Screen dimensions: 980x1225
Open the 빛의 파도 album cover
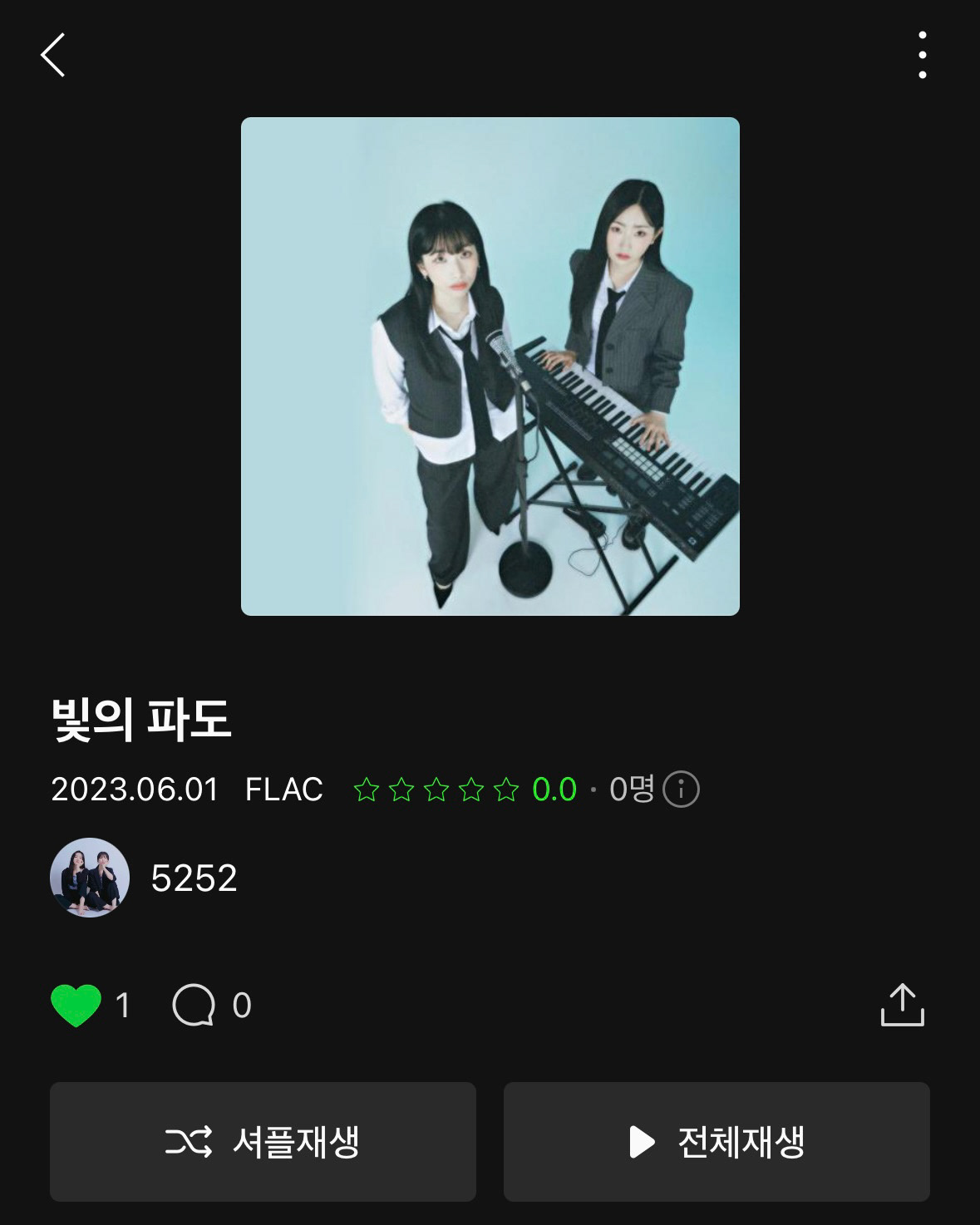490,367
